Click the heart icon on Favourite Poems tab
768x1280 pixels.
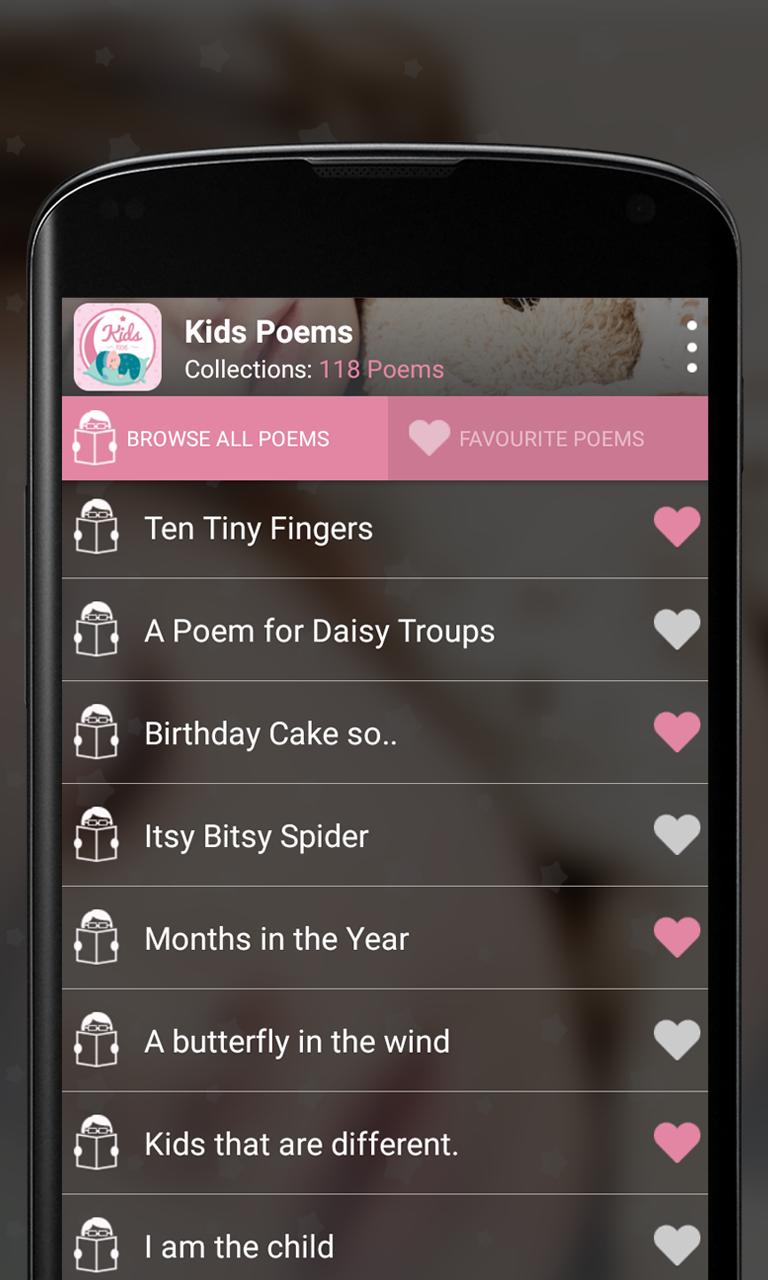tap(430, 437)
